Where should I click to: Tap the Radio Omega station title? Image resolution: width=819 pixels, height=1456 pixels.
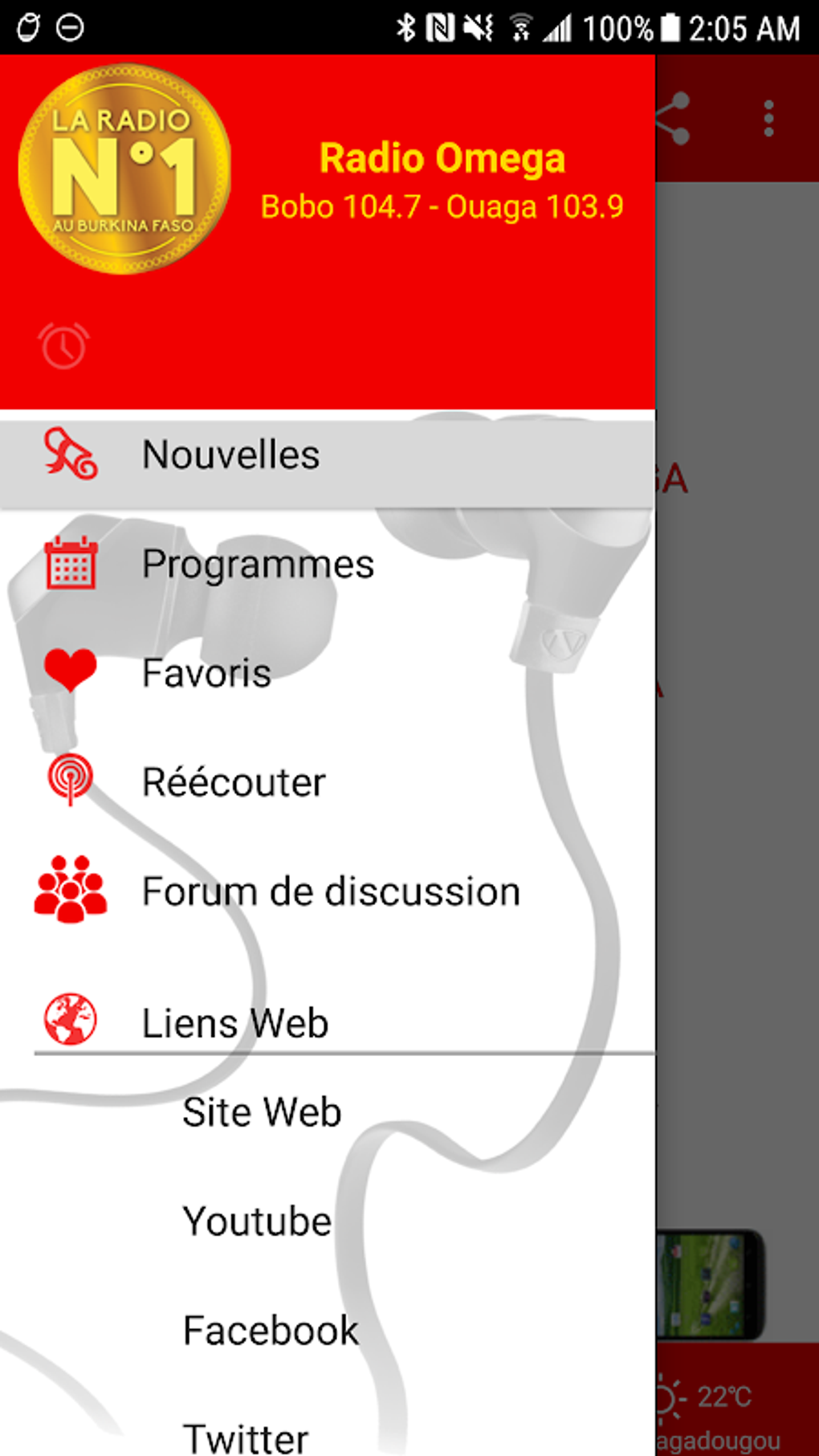(x=442, y=157)
